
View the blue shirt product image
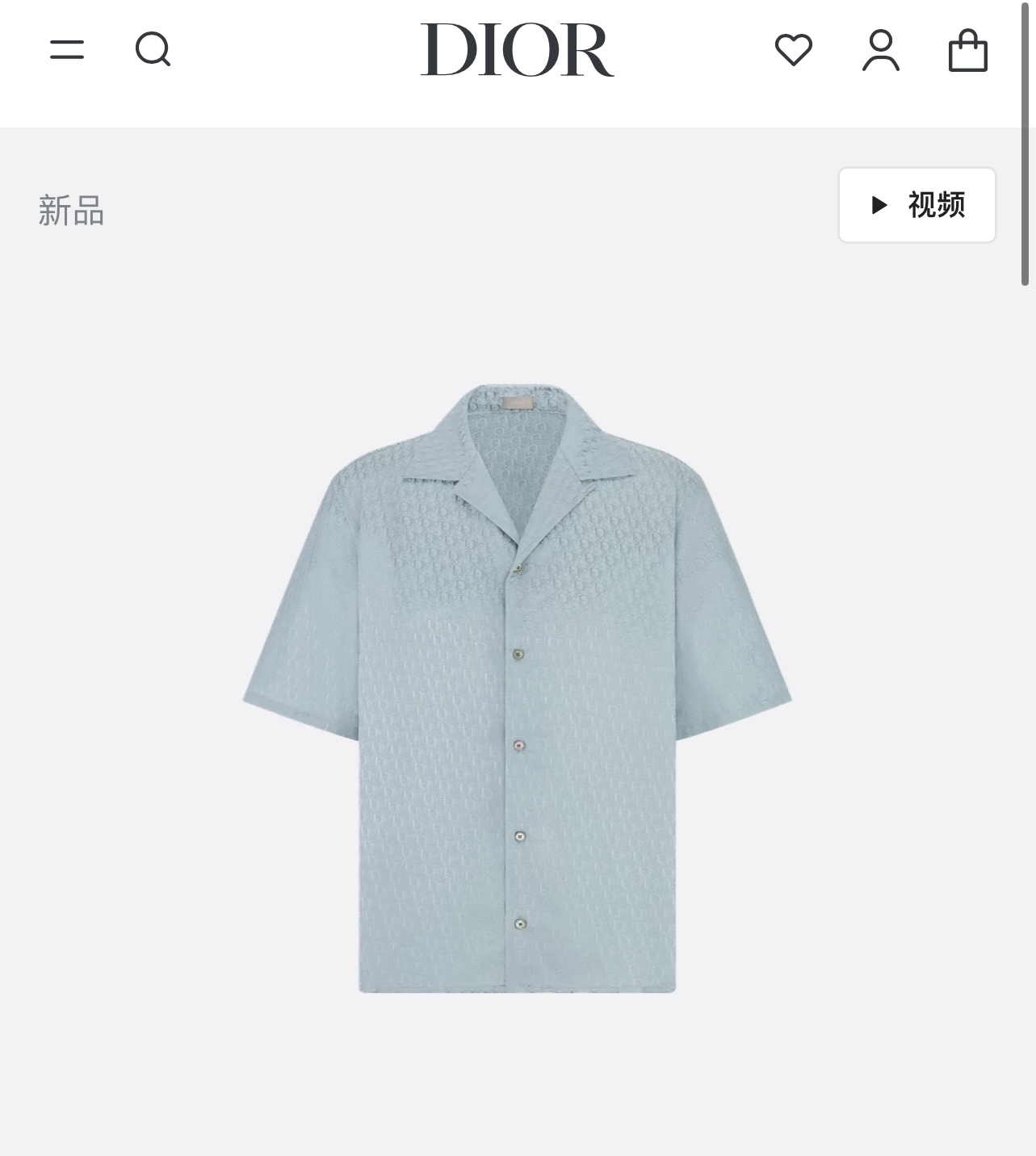[517, 689]
